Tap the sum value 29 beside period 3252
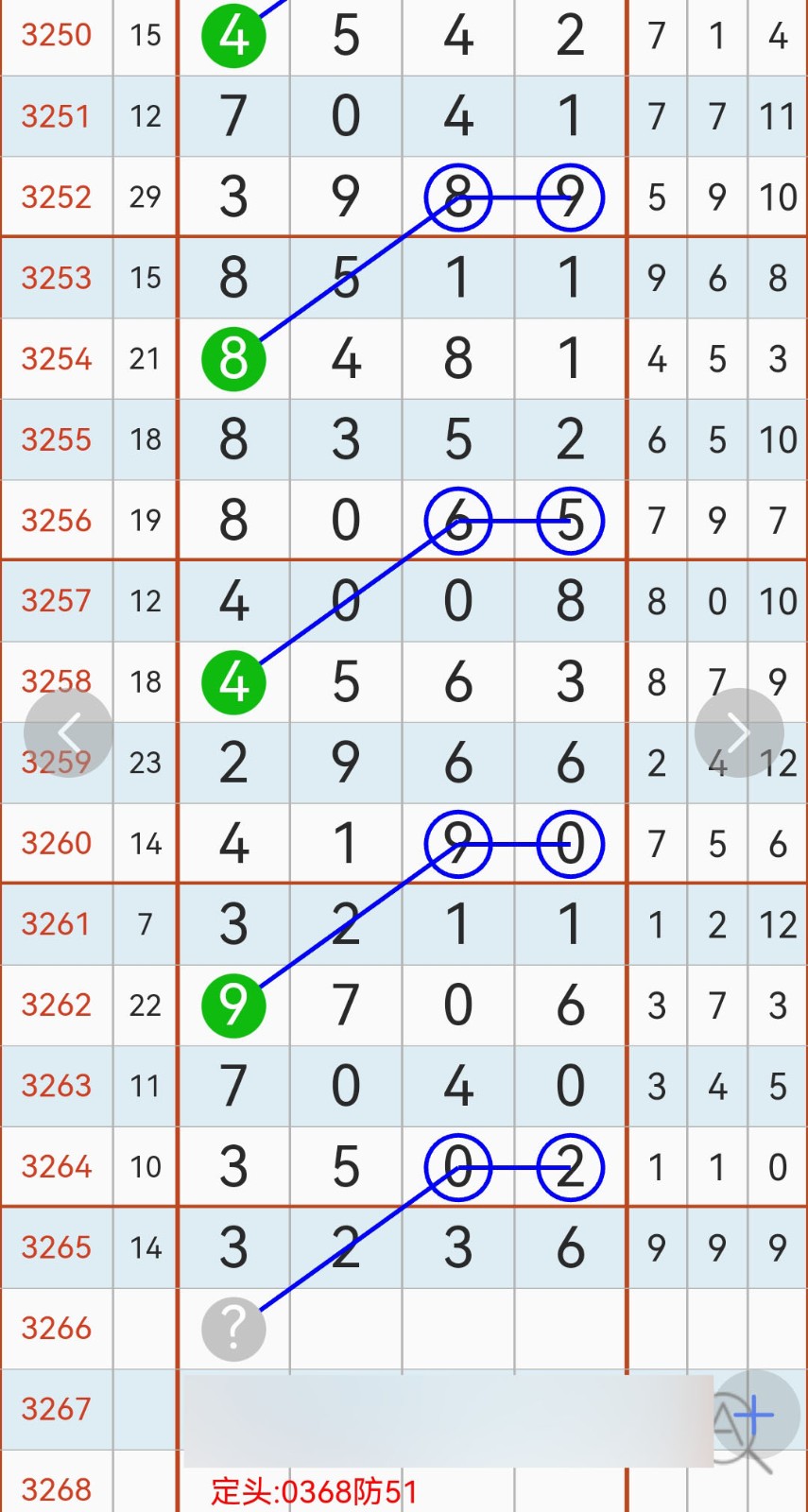808x1512 pixels. (145, 198)
